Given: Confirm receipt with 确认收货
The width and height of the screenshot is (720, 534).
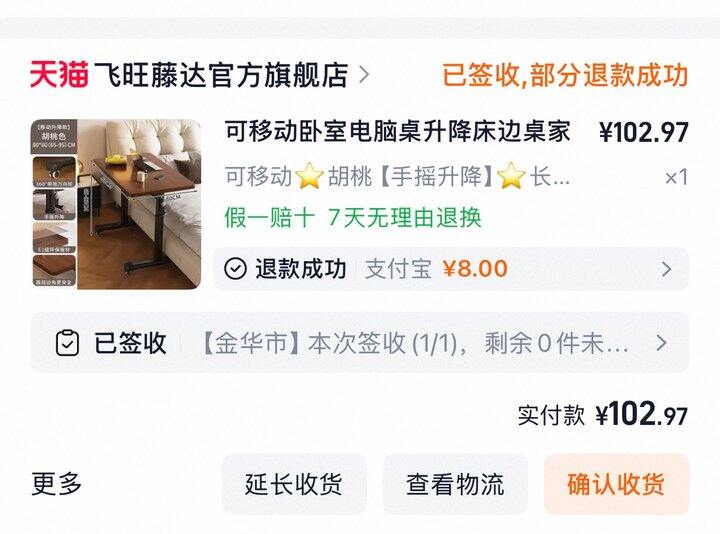Looking at the screenshot, I should click(x=616, y=485).
